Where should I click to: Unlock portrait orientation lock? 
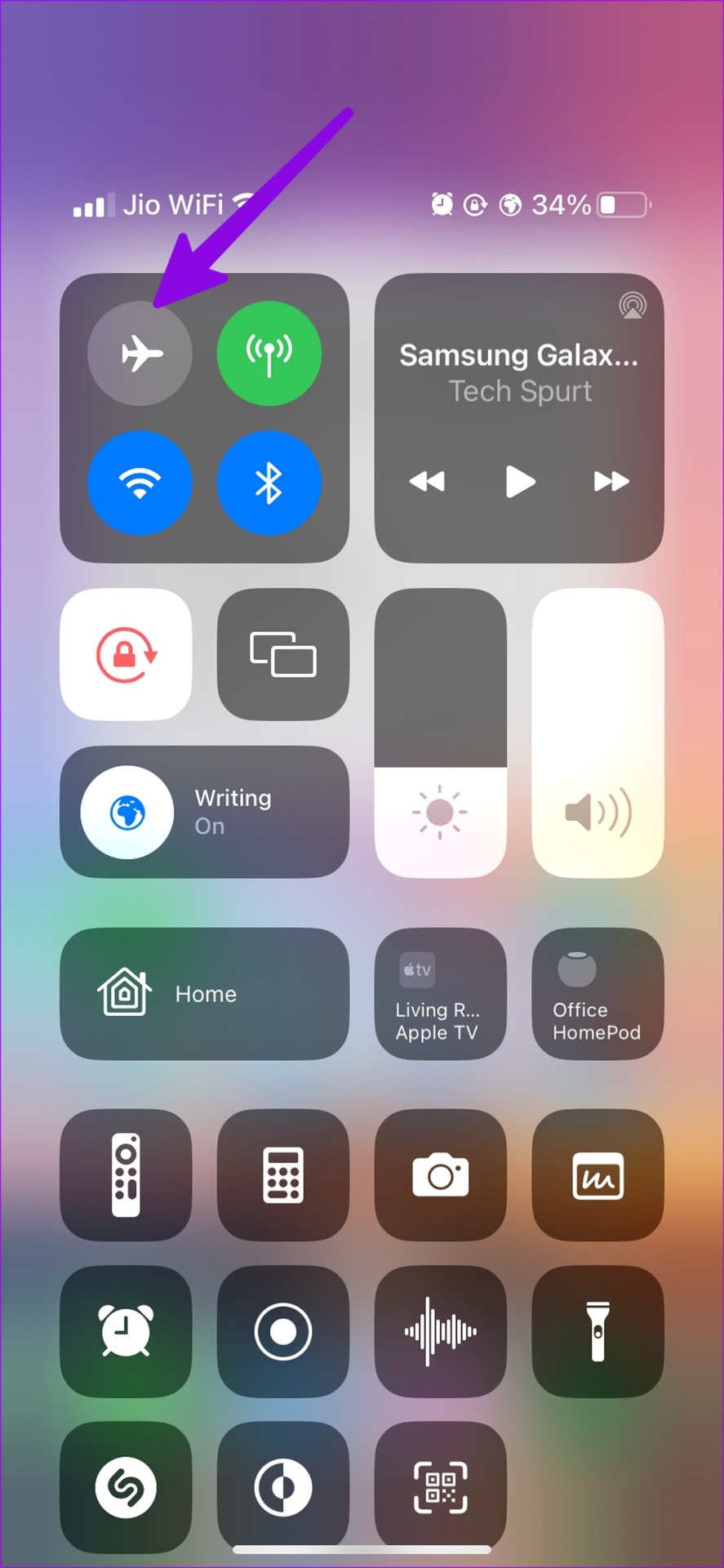(x=126, y=654)
